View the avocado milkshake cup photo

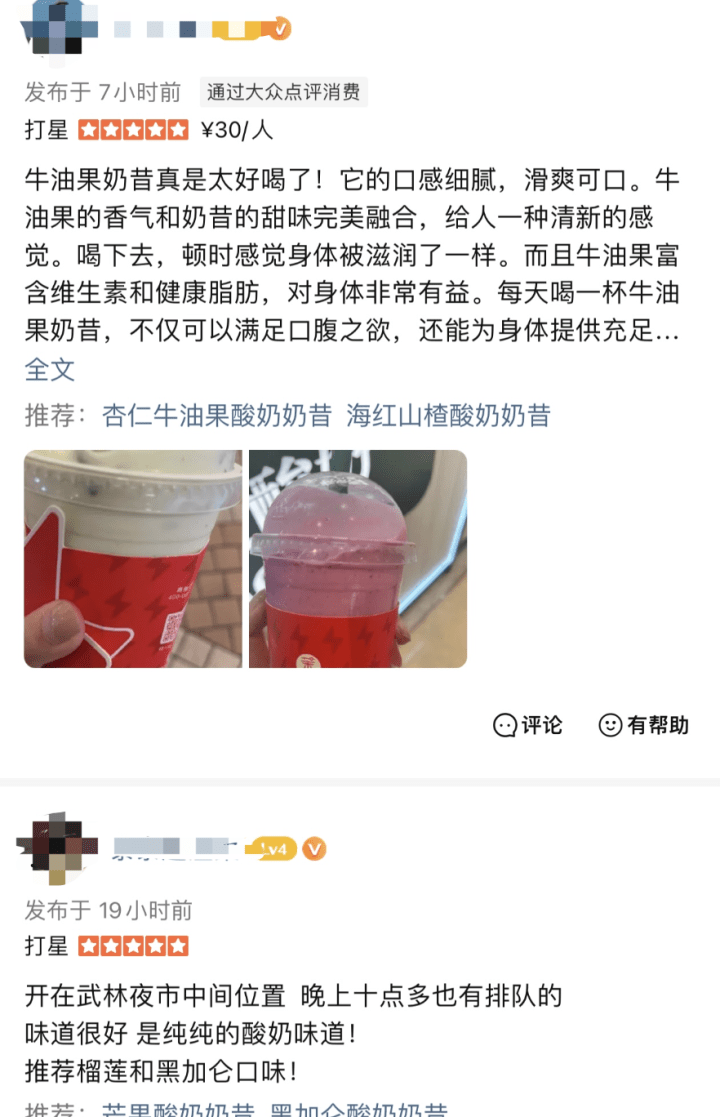tap(133, 559)
